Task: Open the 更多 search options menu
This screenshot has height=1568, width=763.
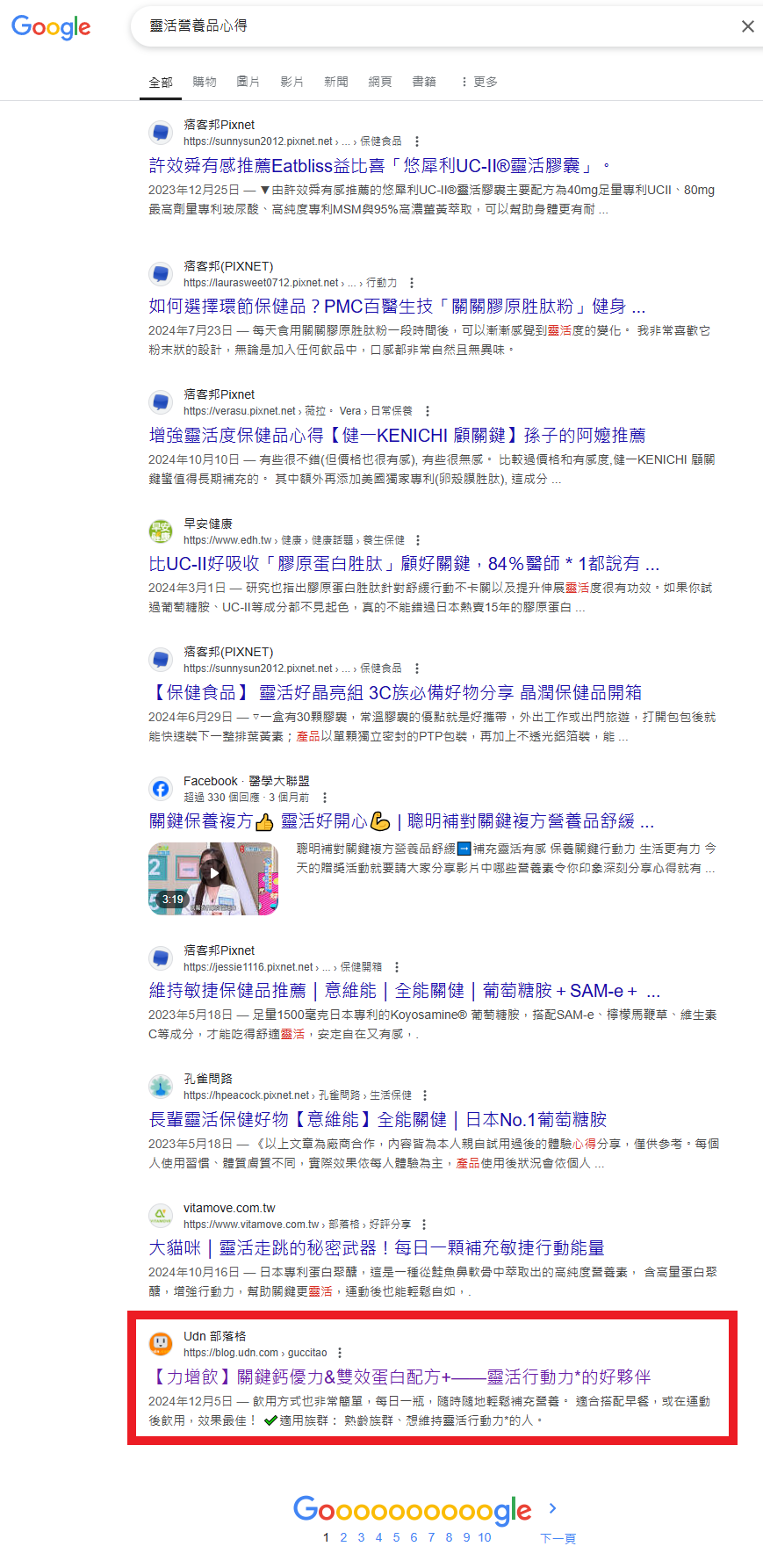Action: 479,82
